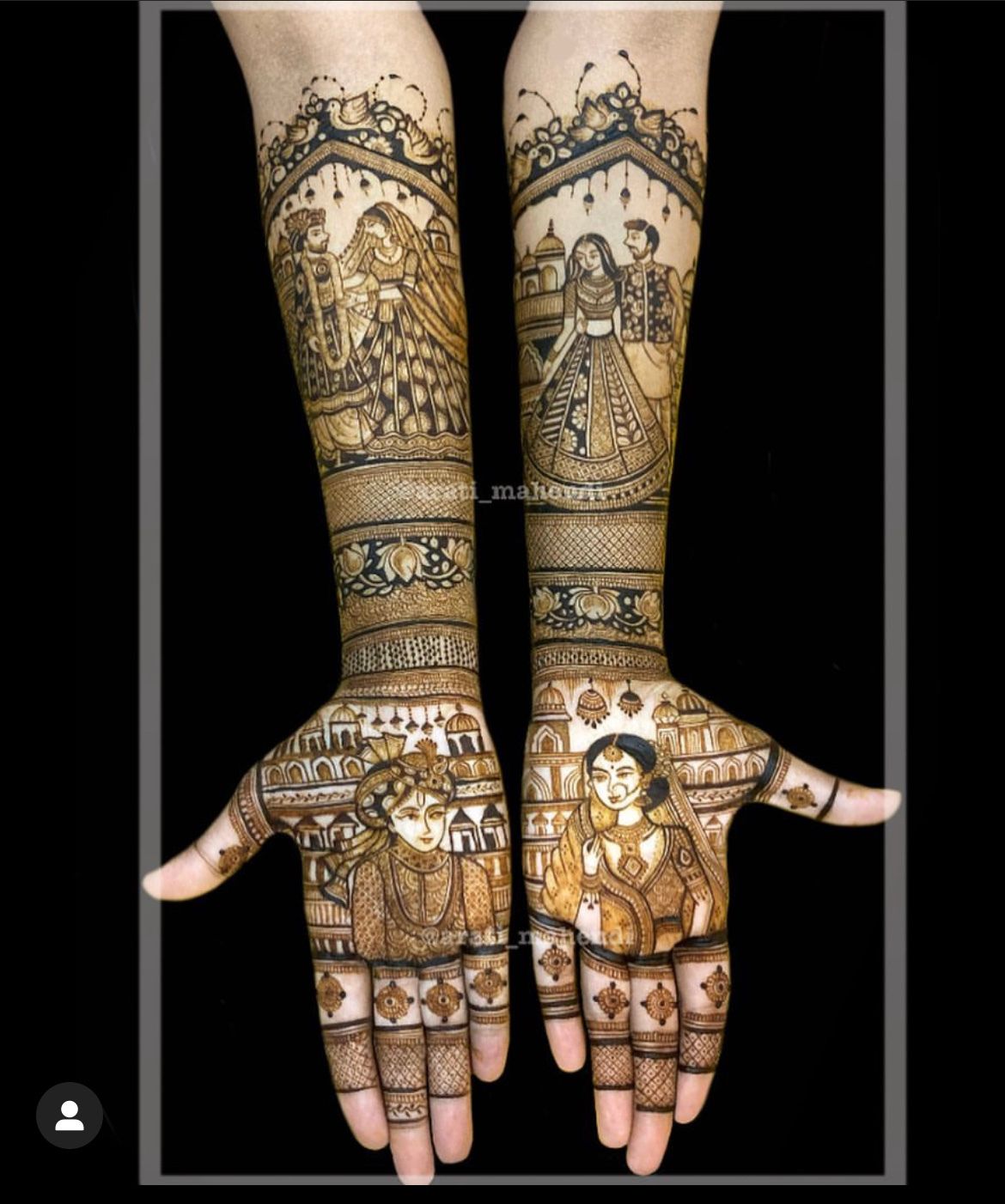This screenshot has height=1204, width=1005.
Task: Tap the mehndi hands post photo
Action: [x=521, y=593]
